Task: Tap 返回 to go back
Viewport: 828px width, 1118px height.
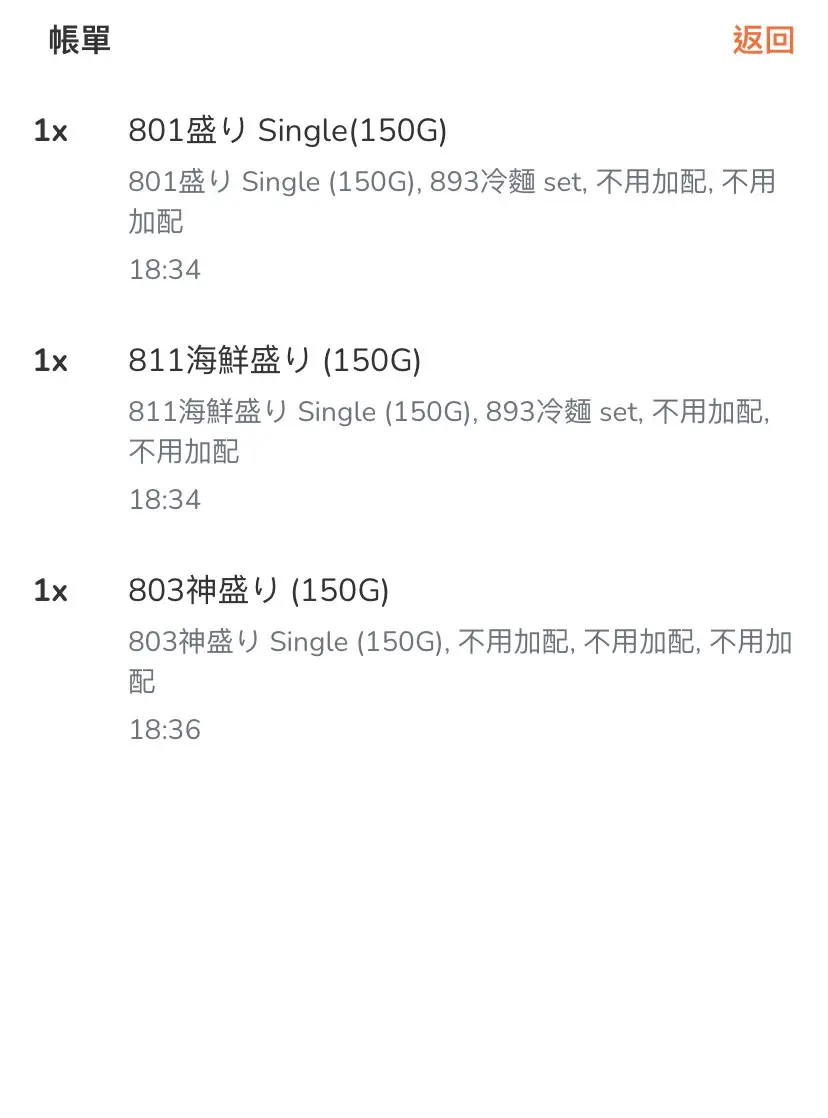Action: [763, 41]
